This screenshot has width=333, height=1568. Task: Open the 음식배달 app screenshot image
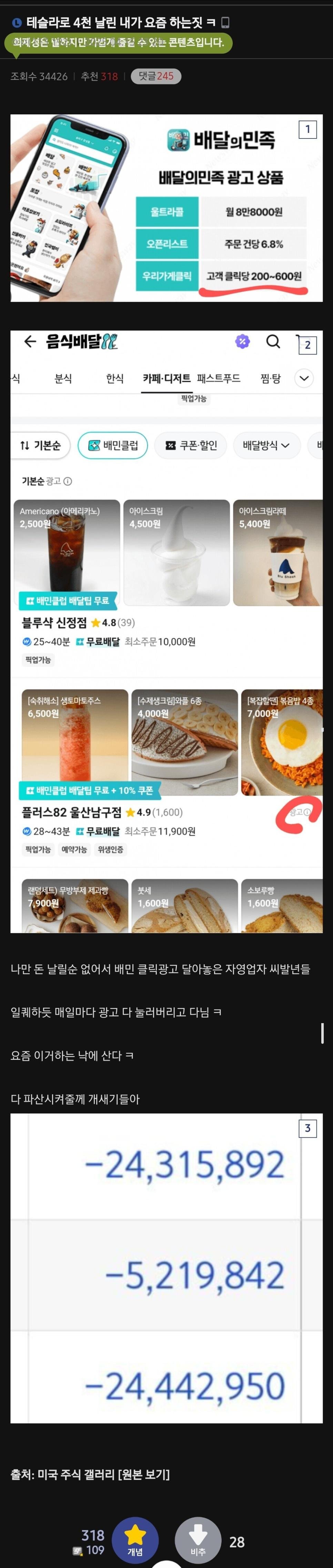point(166,631)
